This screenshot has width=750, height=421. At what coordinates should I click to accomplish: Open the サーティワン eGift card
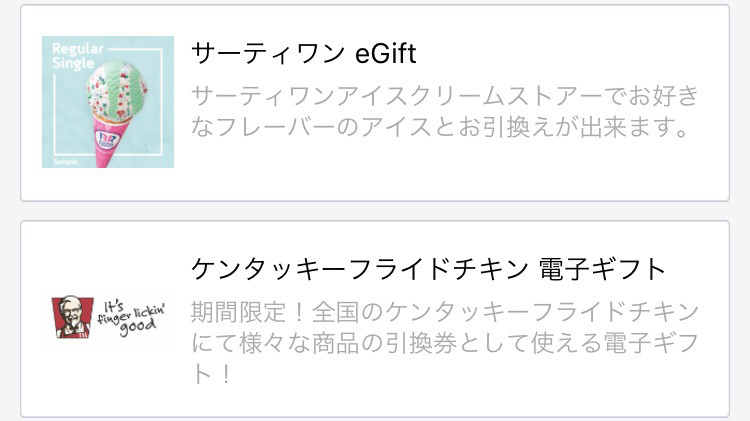pos(374,102)
